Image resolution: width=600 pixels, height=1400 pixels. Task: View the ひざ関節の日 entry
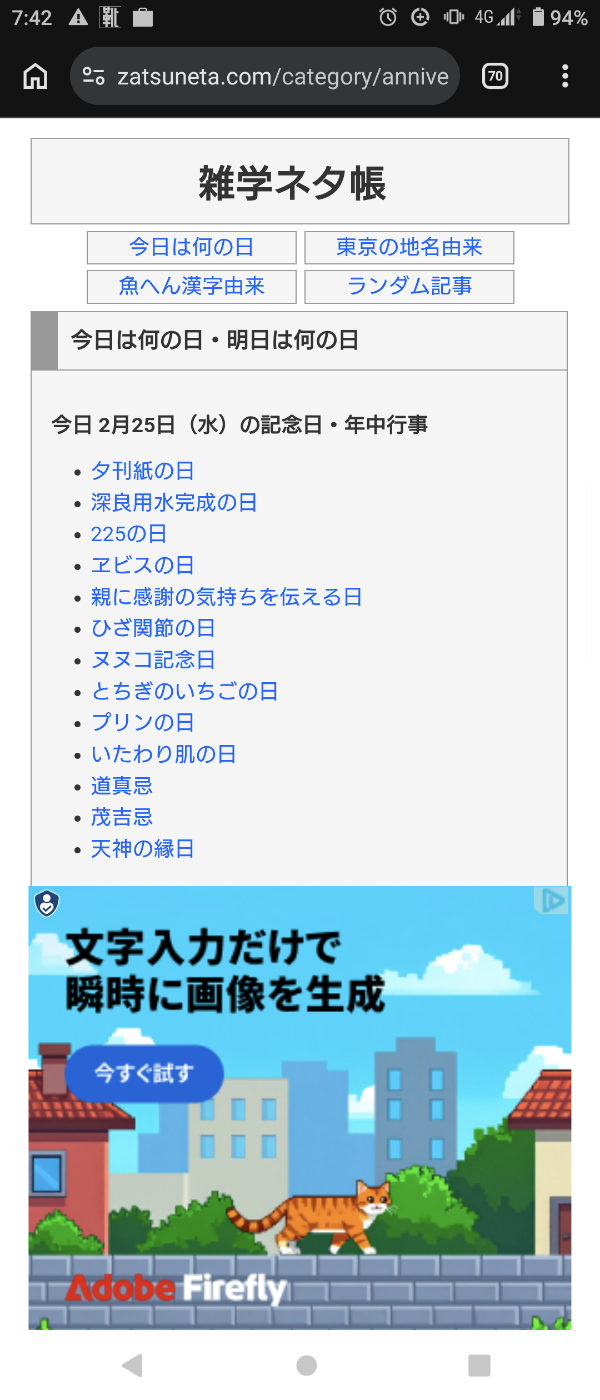[x=153, y=628]
